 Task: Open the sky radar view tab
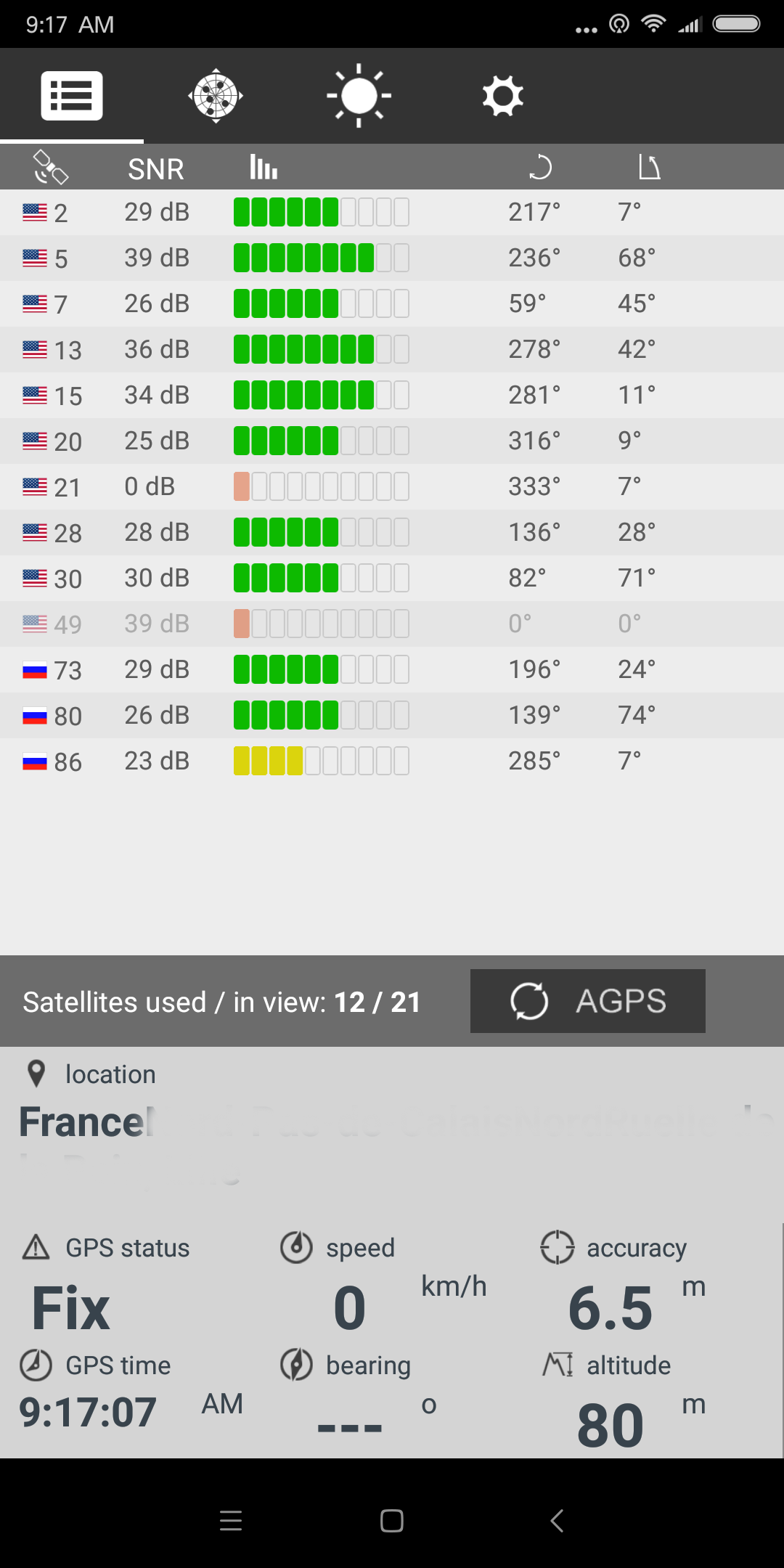pyautogui.click(x=216, y=95)
